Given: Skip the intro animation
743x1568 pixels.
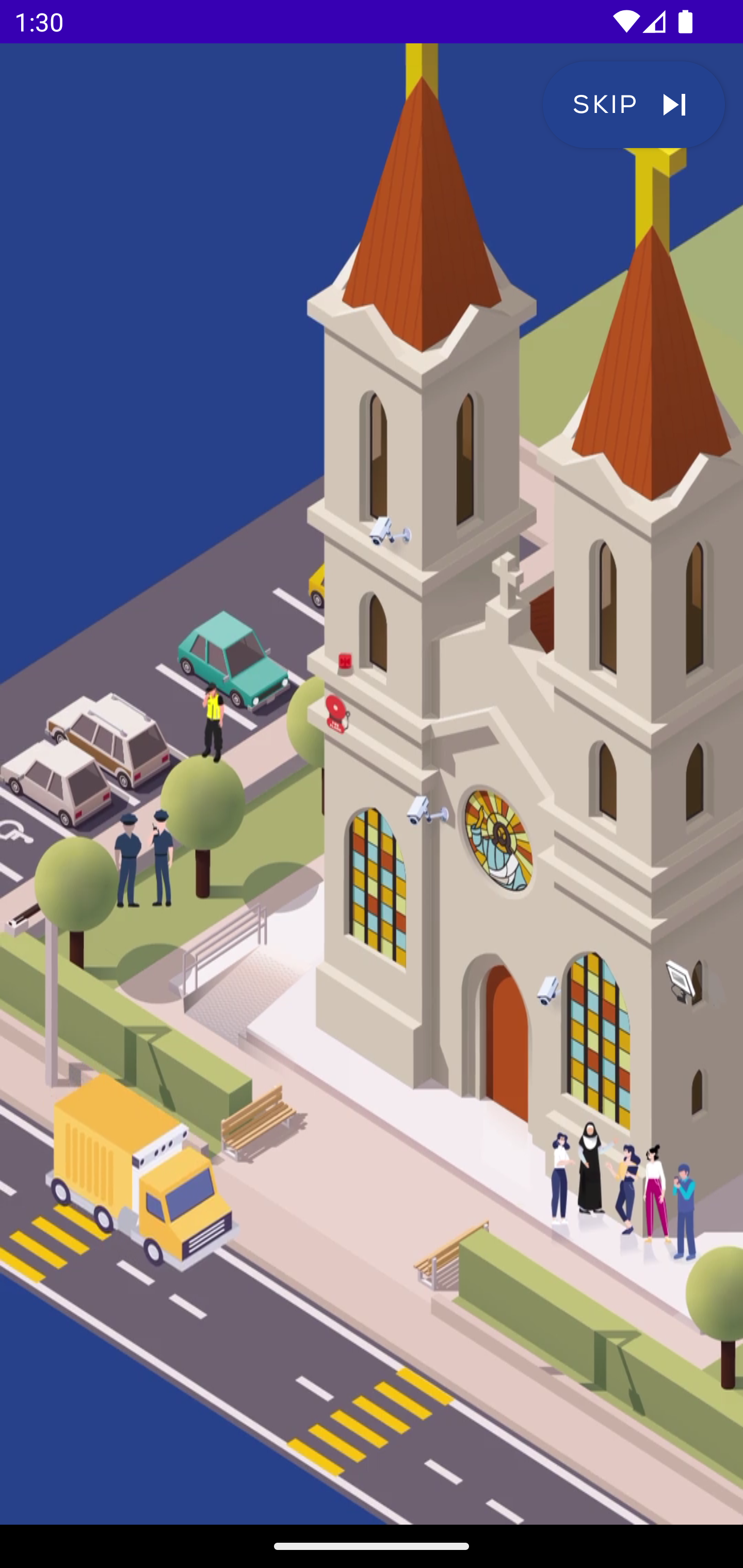Looking at the screenshot, I should coord(634,105).
